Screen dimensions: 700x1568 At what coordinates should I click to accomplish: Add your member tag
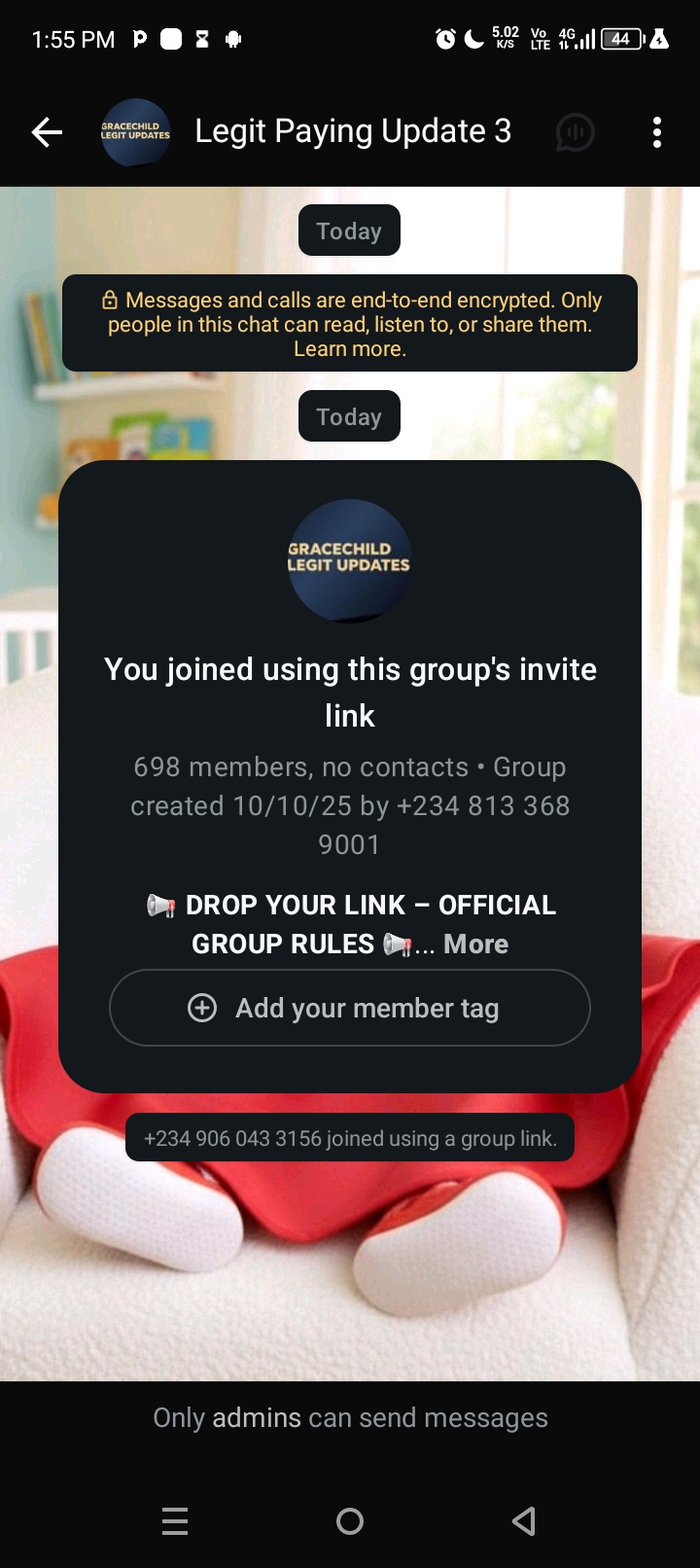pyautogui.click(x=350, y=1008)
